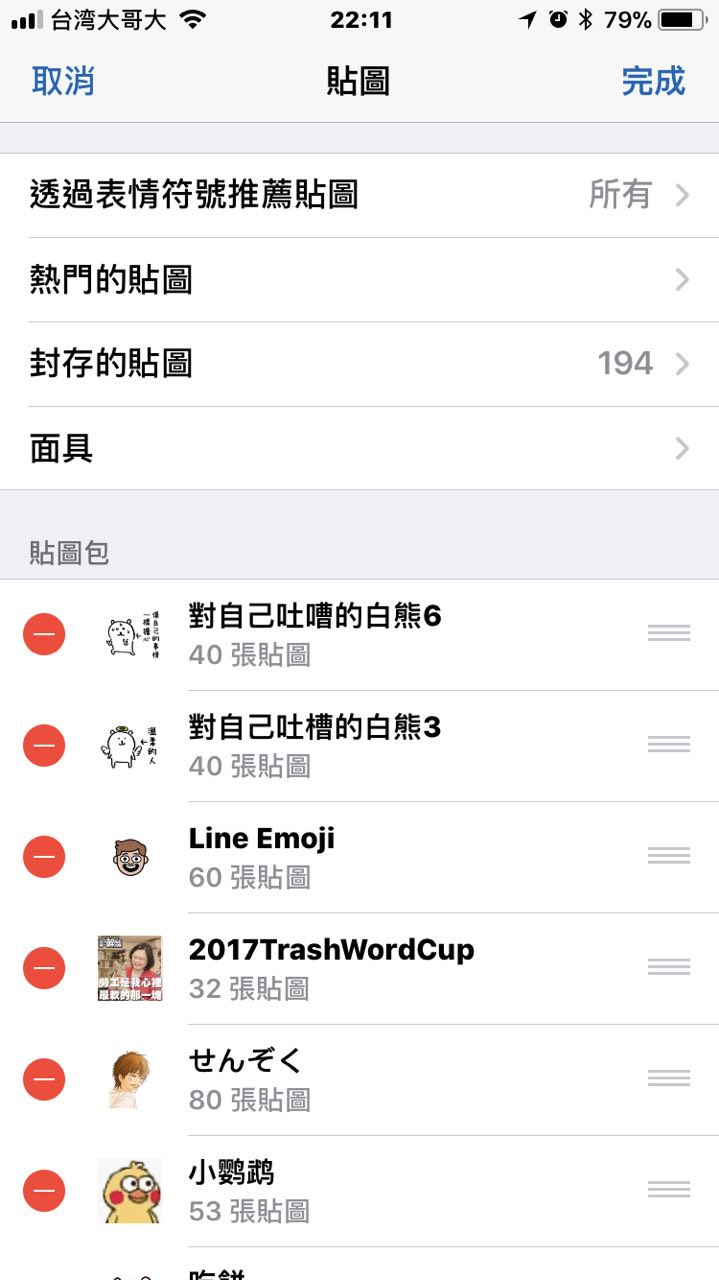The height and width of the screenshot is (1280, 719).
Task: Open 封存的貼圖 list
Action: point(359,364)
